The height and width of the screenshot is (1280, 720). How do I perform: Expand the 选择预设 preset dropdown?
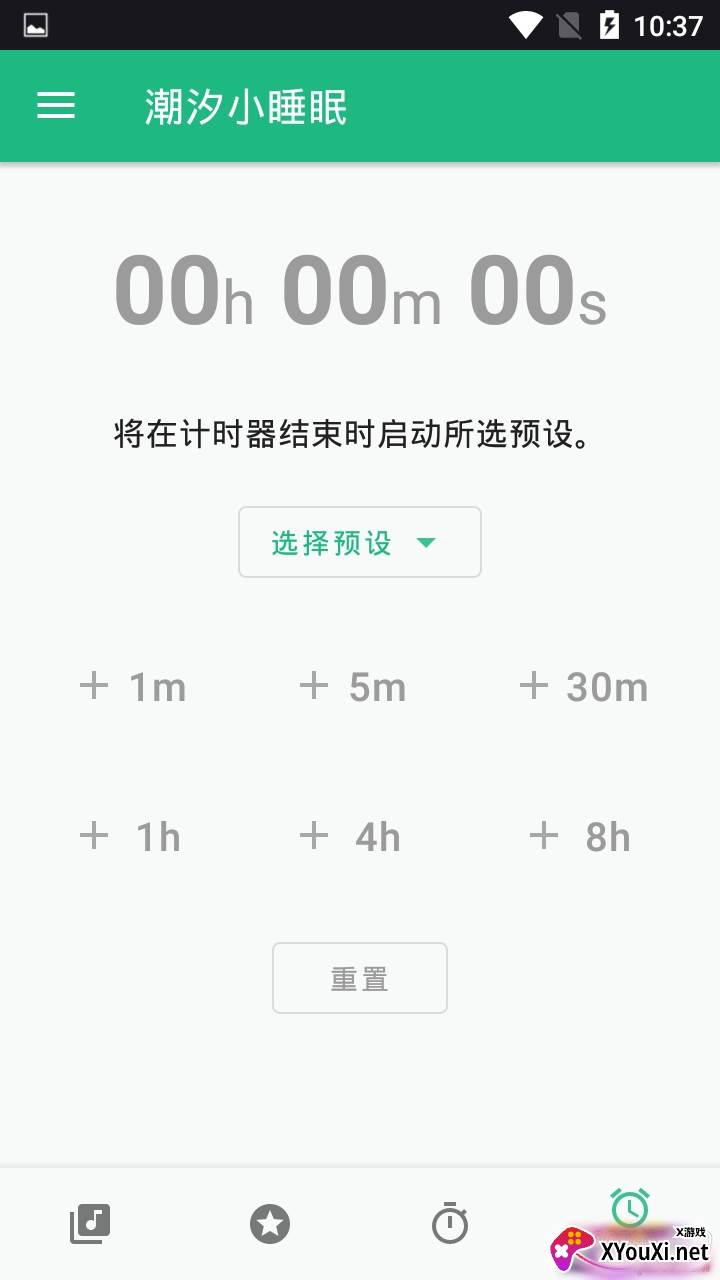[360, 542]
